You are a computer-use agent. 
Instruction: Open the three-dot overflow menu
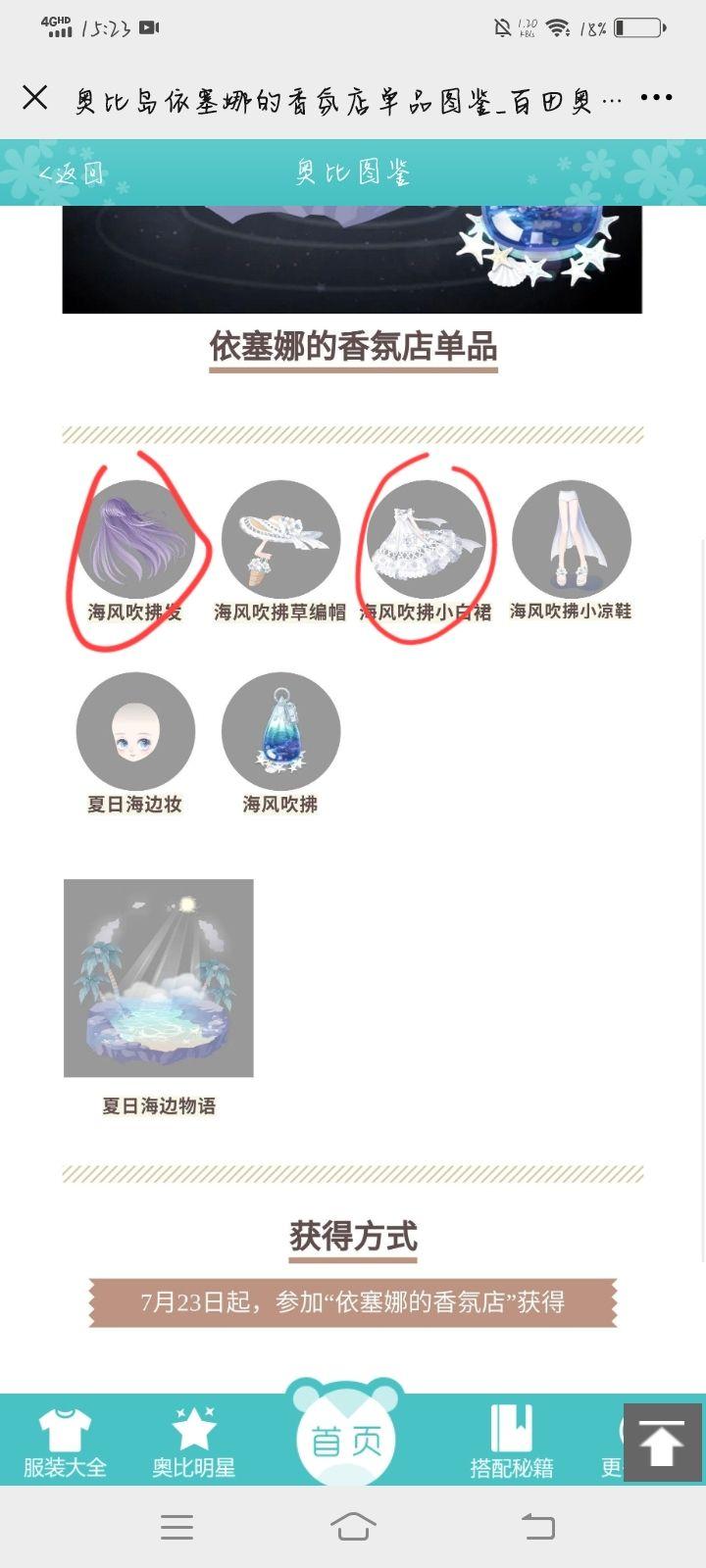point(656,98)
